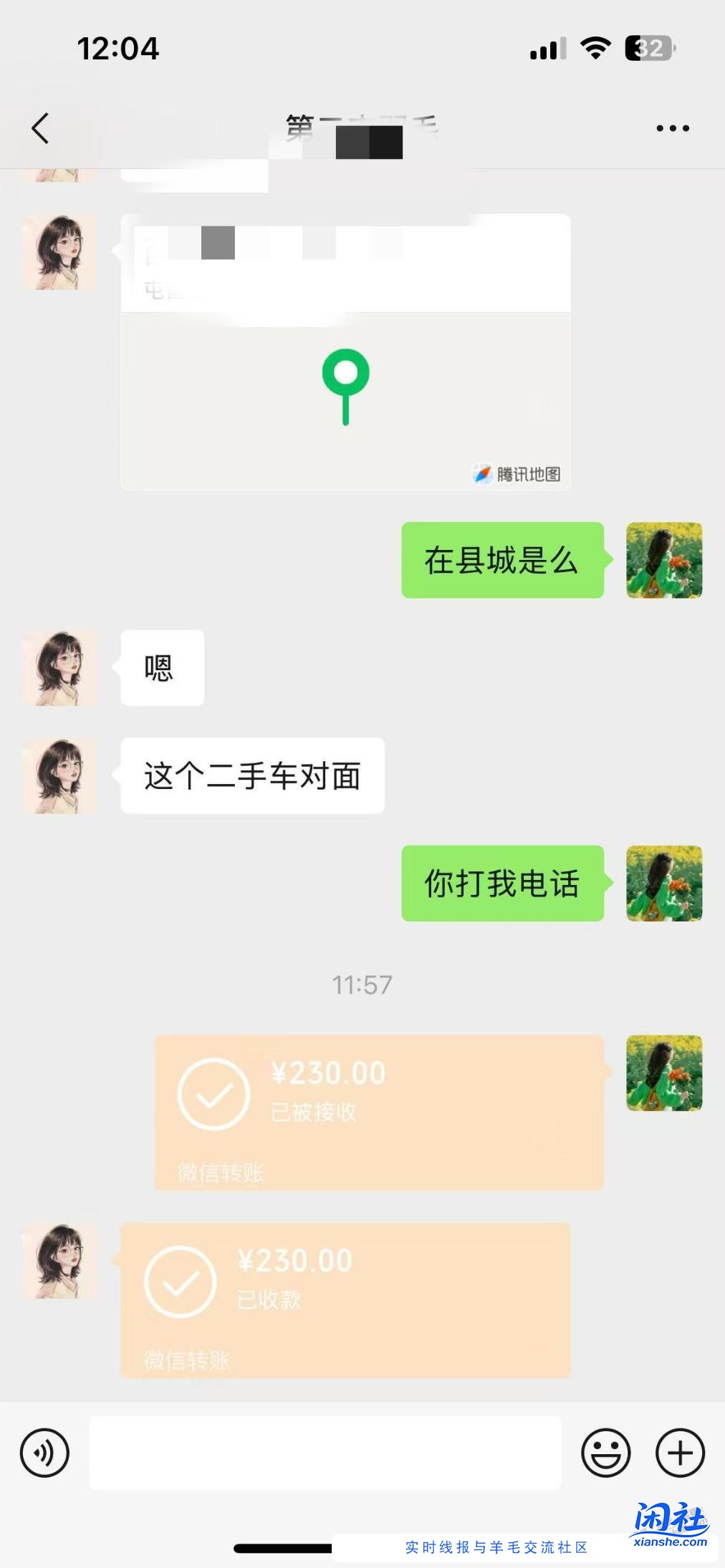725x1568 pixels.
Task: Tap the checkmark on the 已收款 transfer bubble
Action: coord(183,1282)
